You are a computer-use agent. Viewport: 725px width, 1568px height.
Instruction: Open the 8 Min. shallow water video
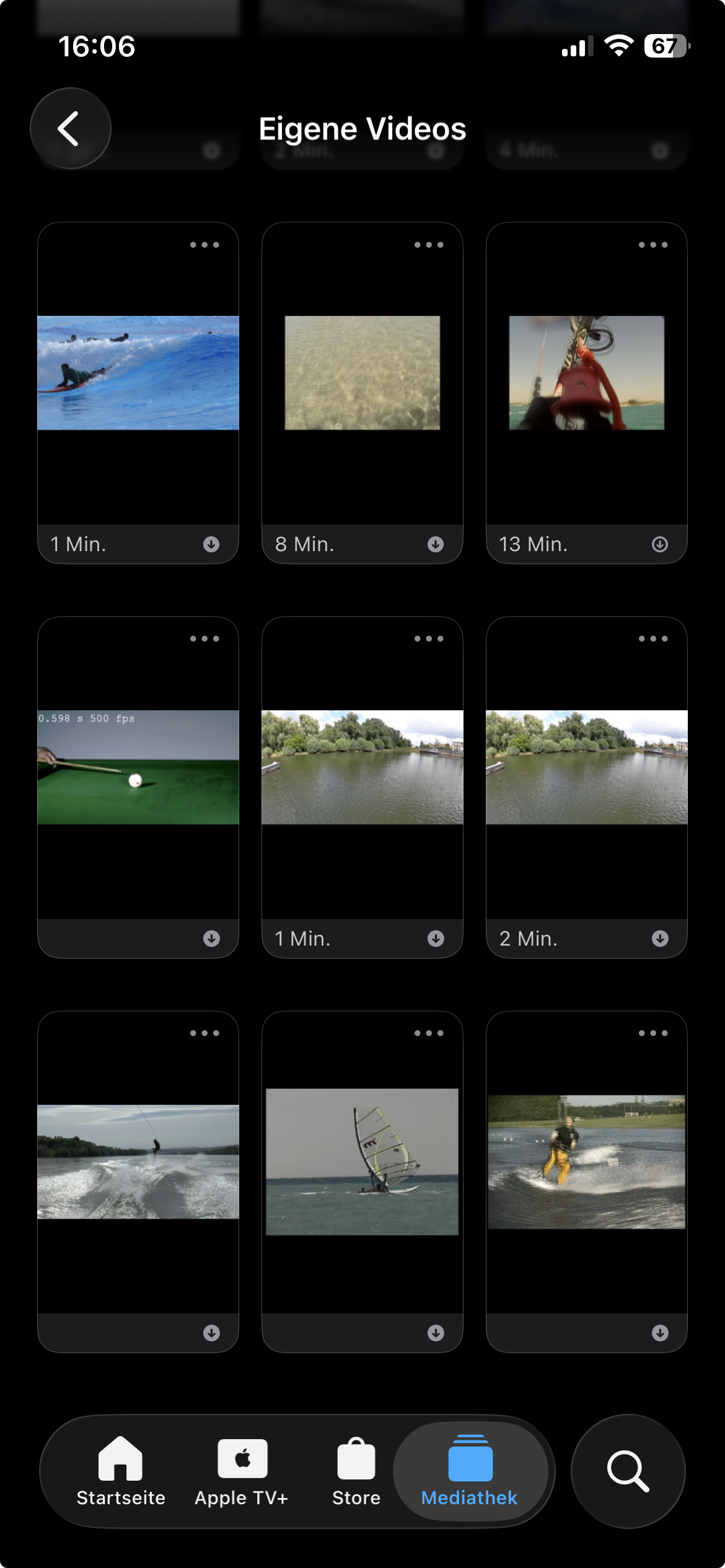(362, 373)
